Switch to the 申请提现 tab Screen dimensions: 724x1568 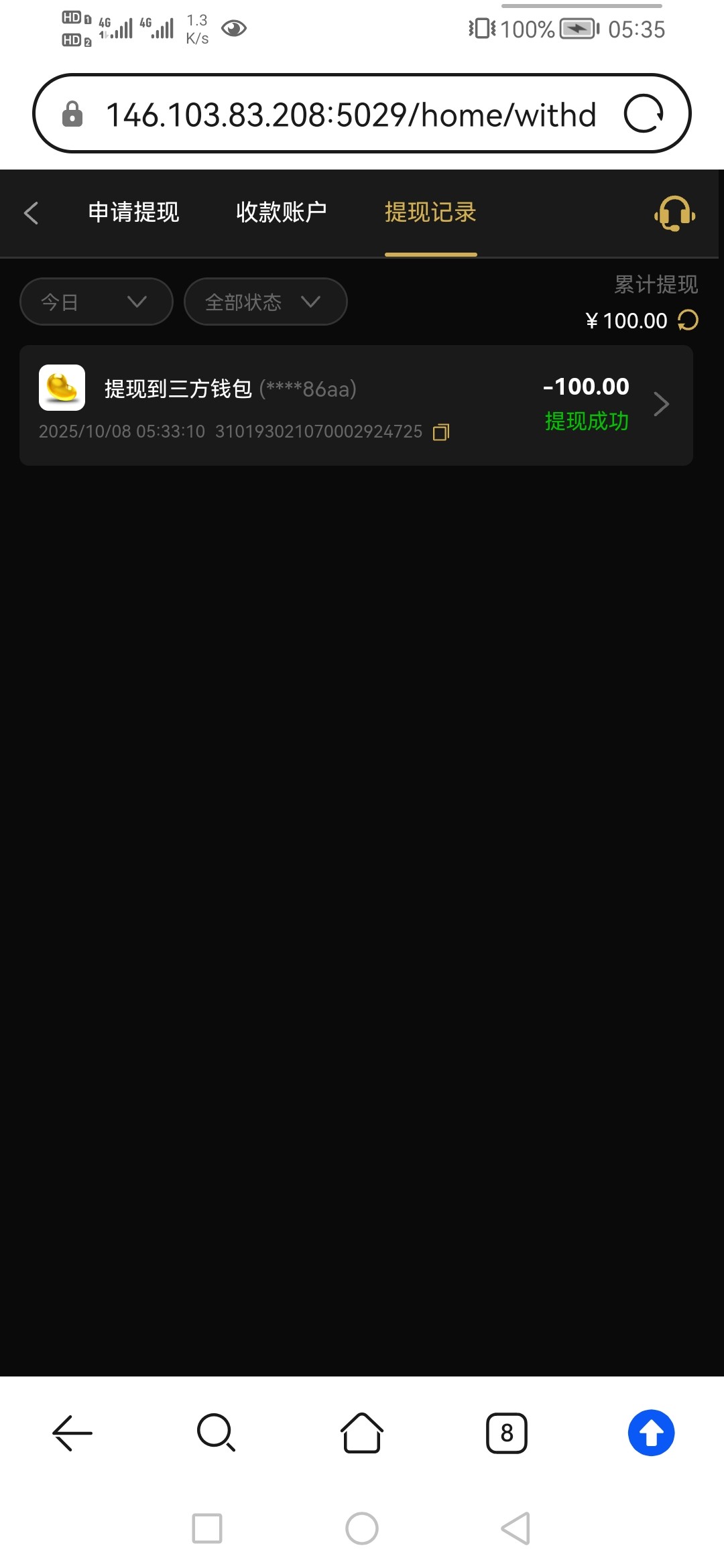(134, 212)
